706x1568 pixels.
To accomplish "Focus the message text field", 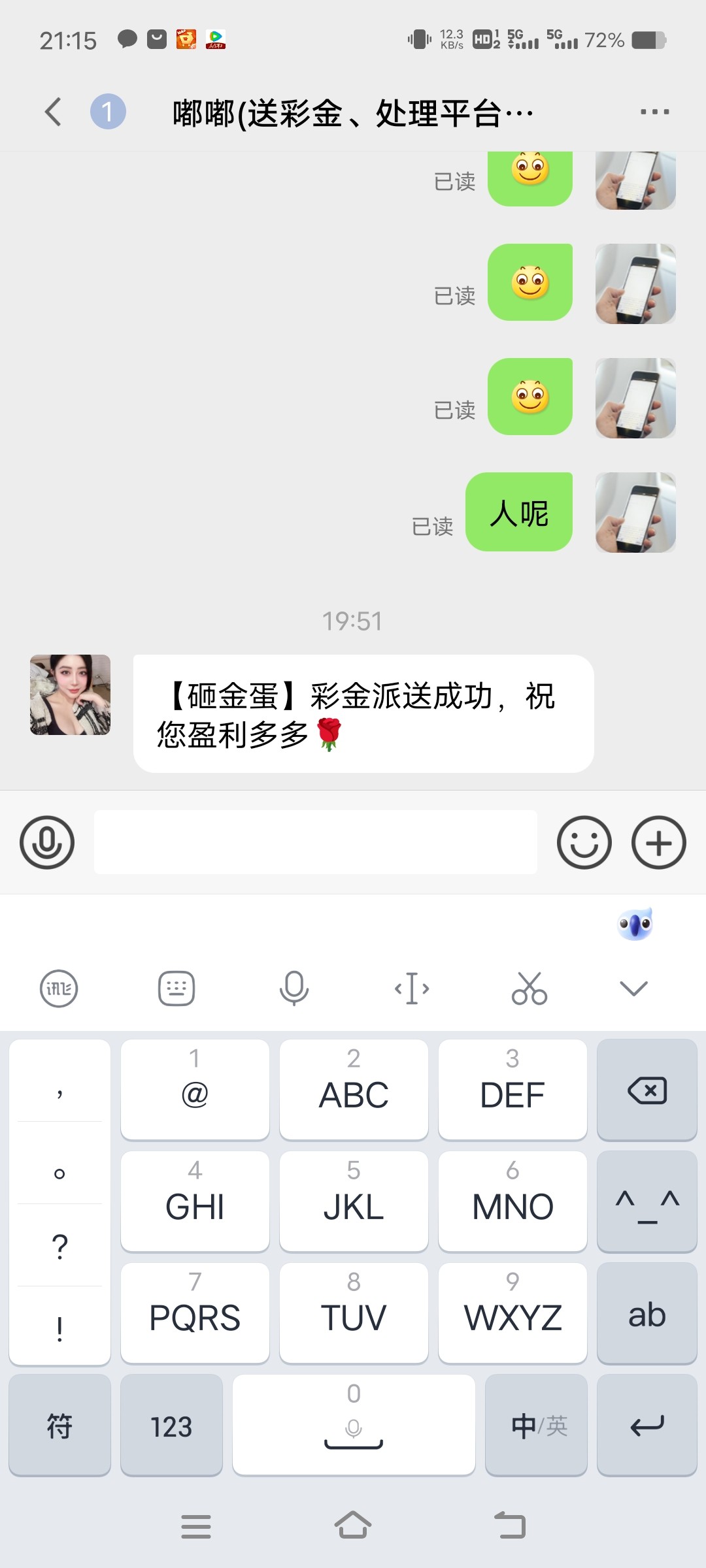I will point(316,842).
